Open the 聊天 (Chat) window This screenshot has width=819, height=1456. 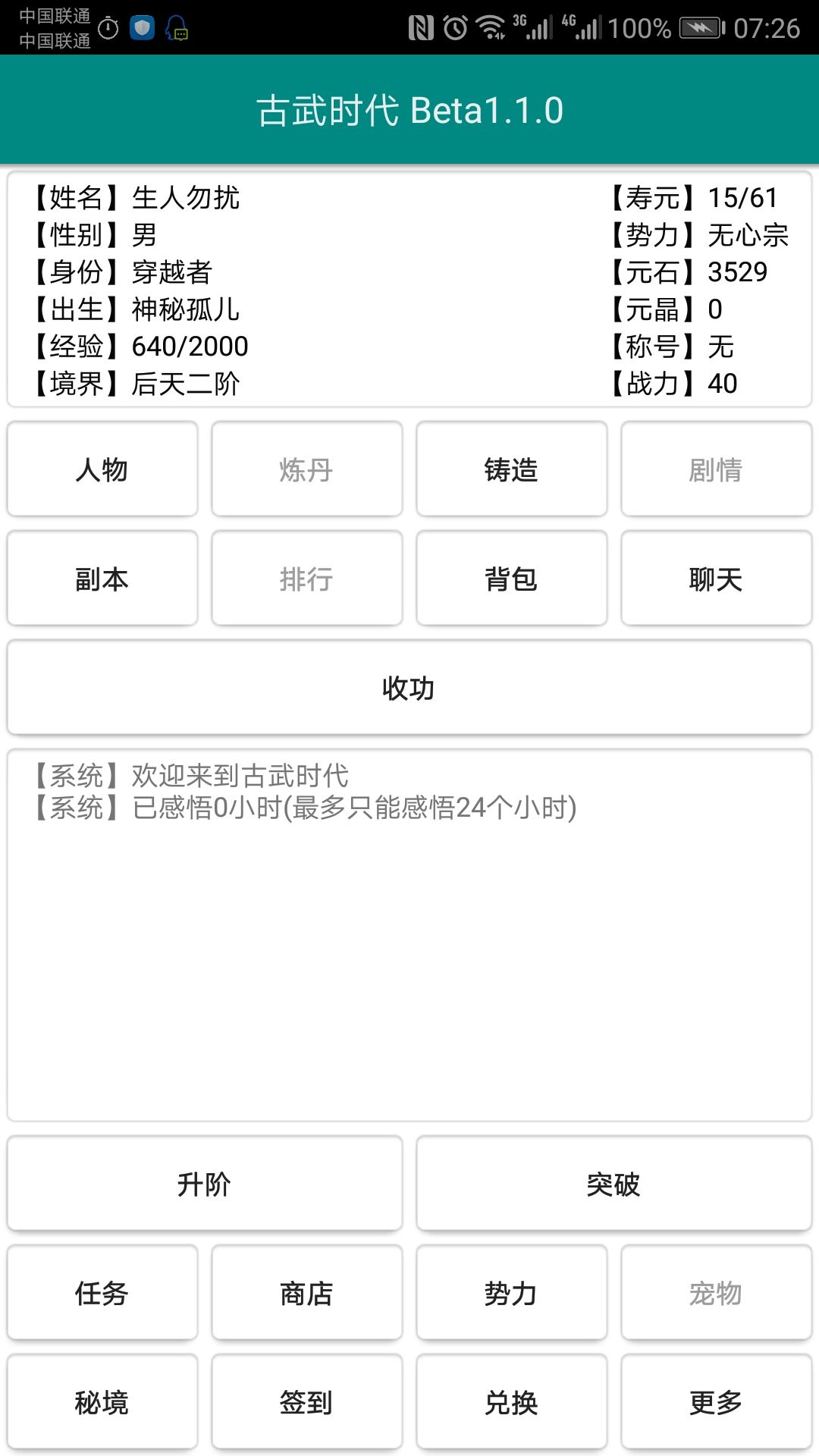(x=716, y=579)
